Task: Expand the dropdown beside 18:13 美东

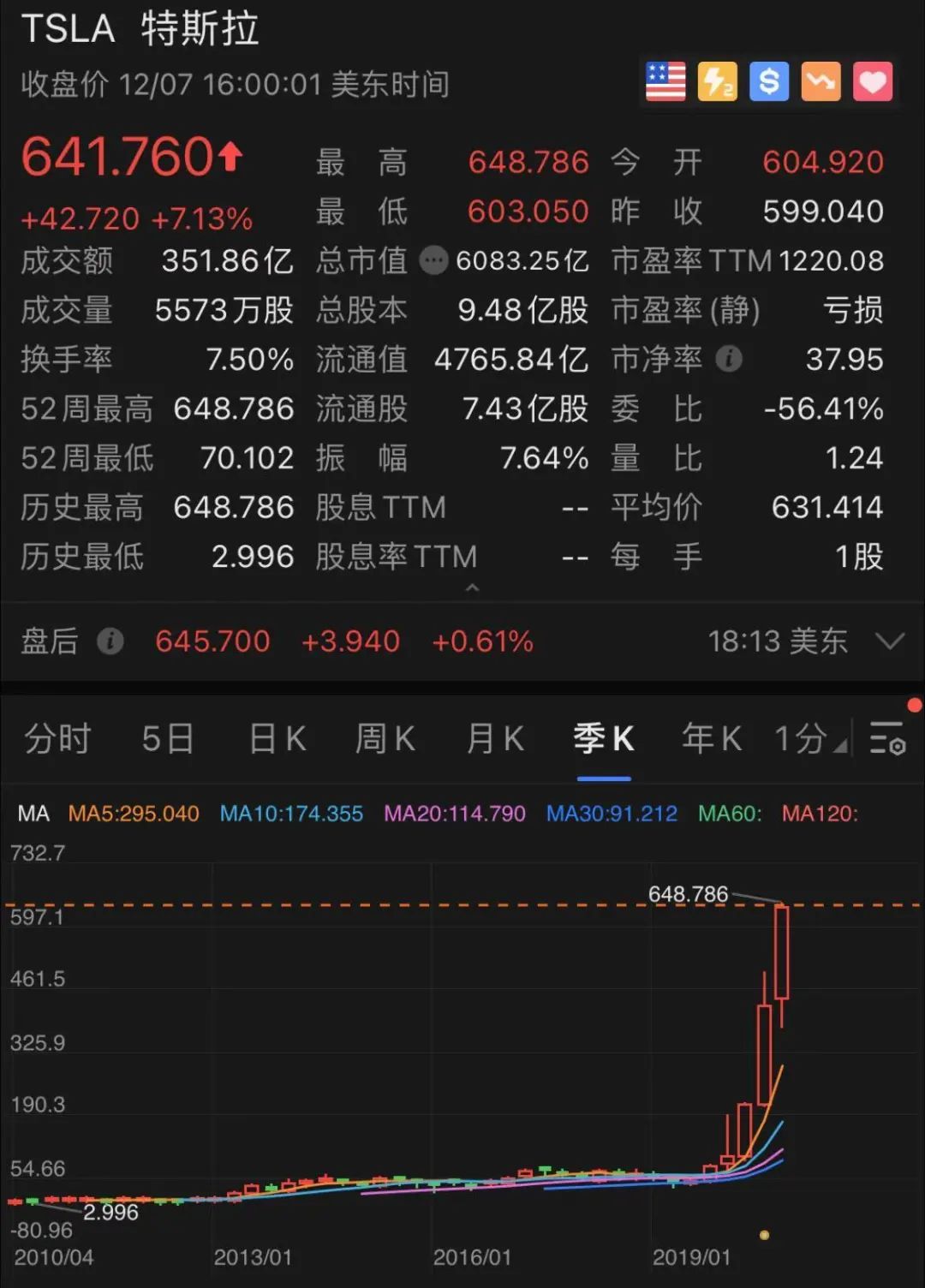Action: point(888,641)
